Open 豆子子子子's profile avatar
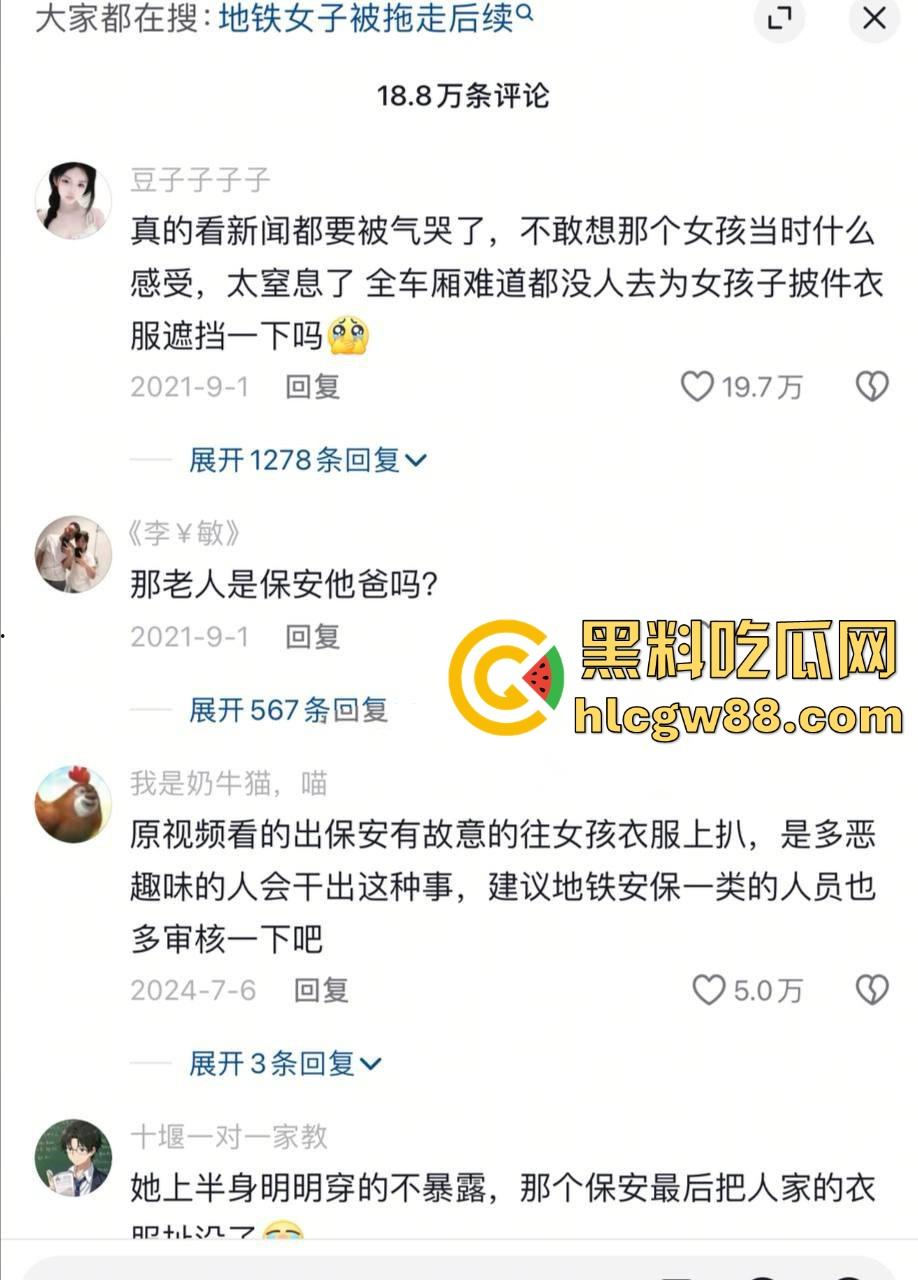 click(73, 201)
